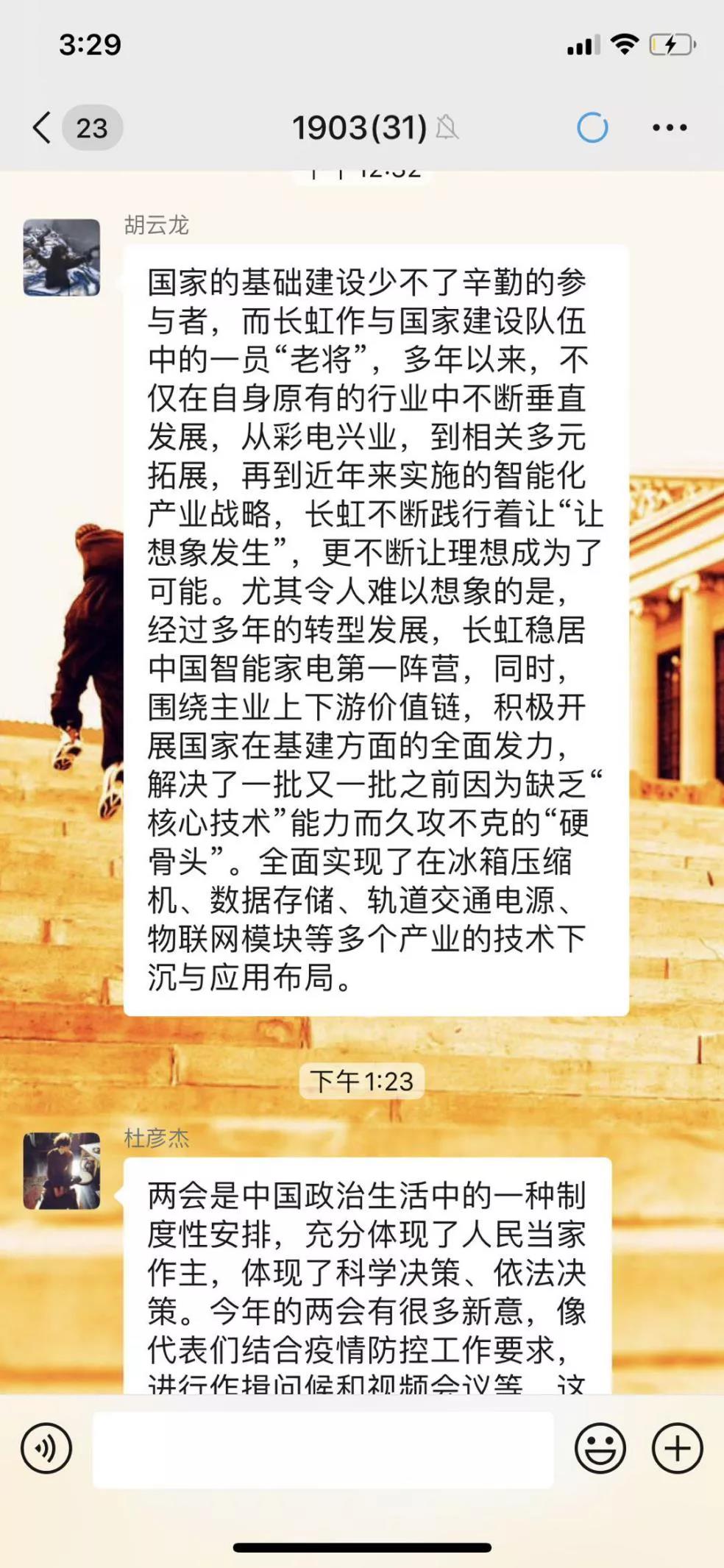Focus the message text field
The height and width of the screenshot is (1568, 724).
coord(322,1449)
